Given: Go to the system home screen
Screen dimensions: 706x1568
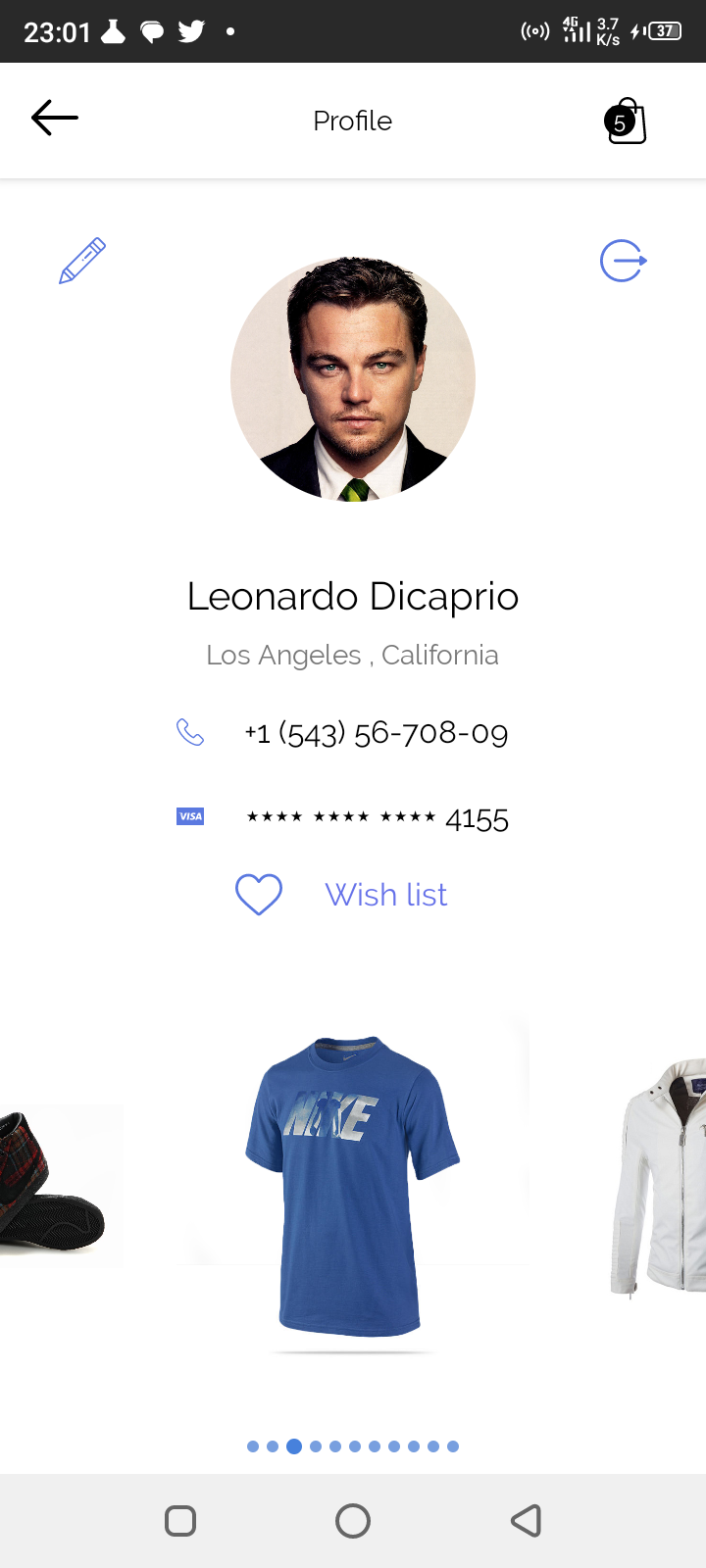Looking at the screenshot, I should click(x=353, y=1521).
